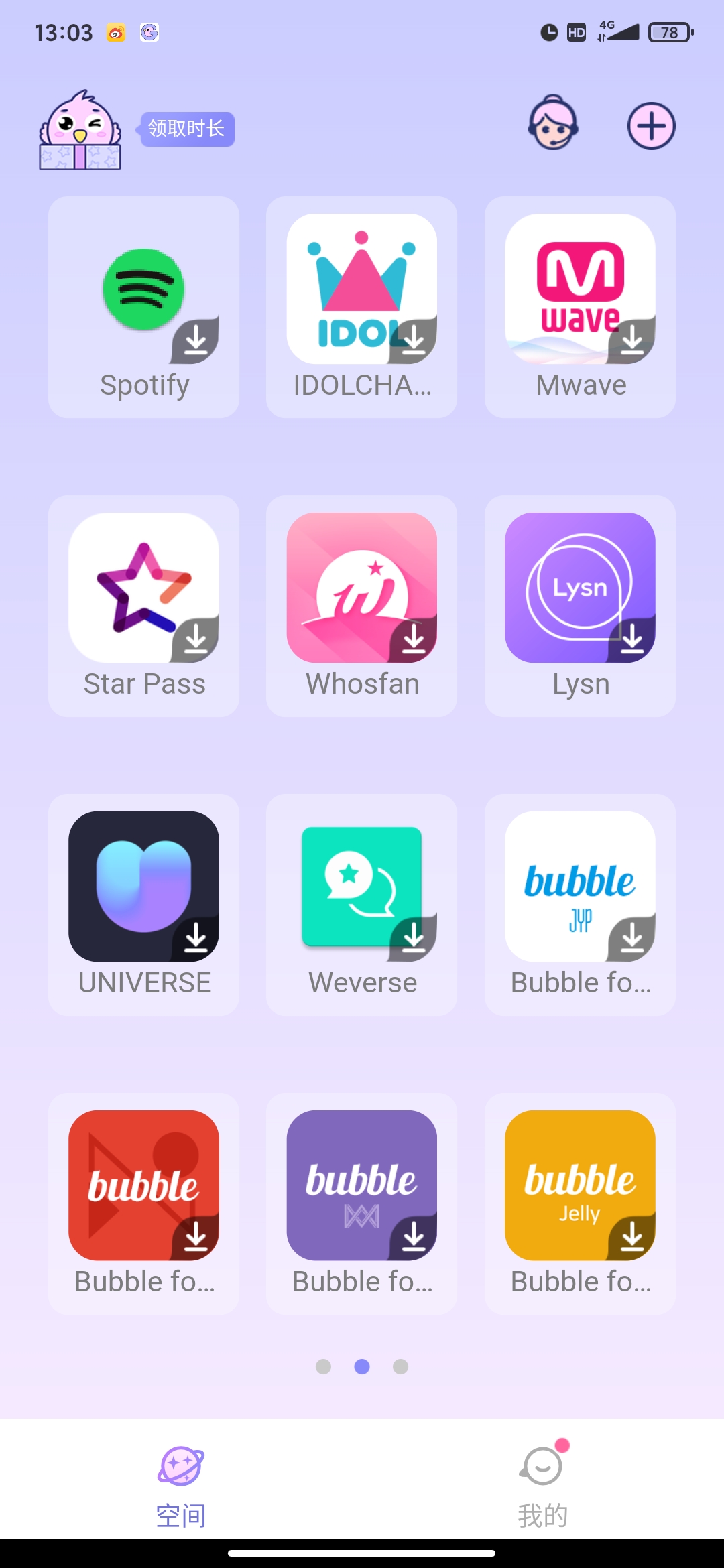The height and width of the screenshot is (1568, 724).
Task: Launch the Lysn app
Action: point(579,587)
